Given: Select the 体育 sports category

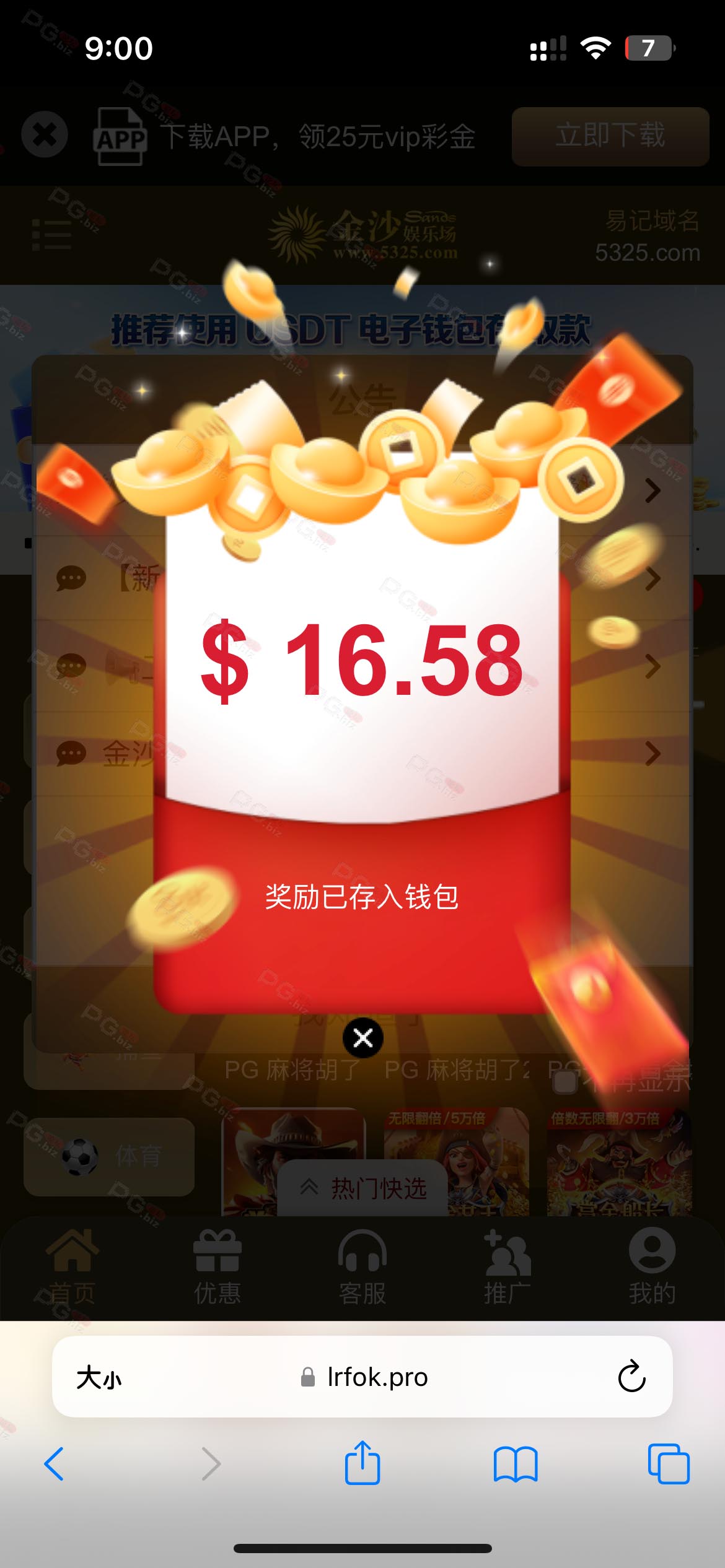Looking at the screenshot, I should coord(109,1156).
